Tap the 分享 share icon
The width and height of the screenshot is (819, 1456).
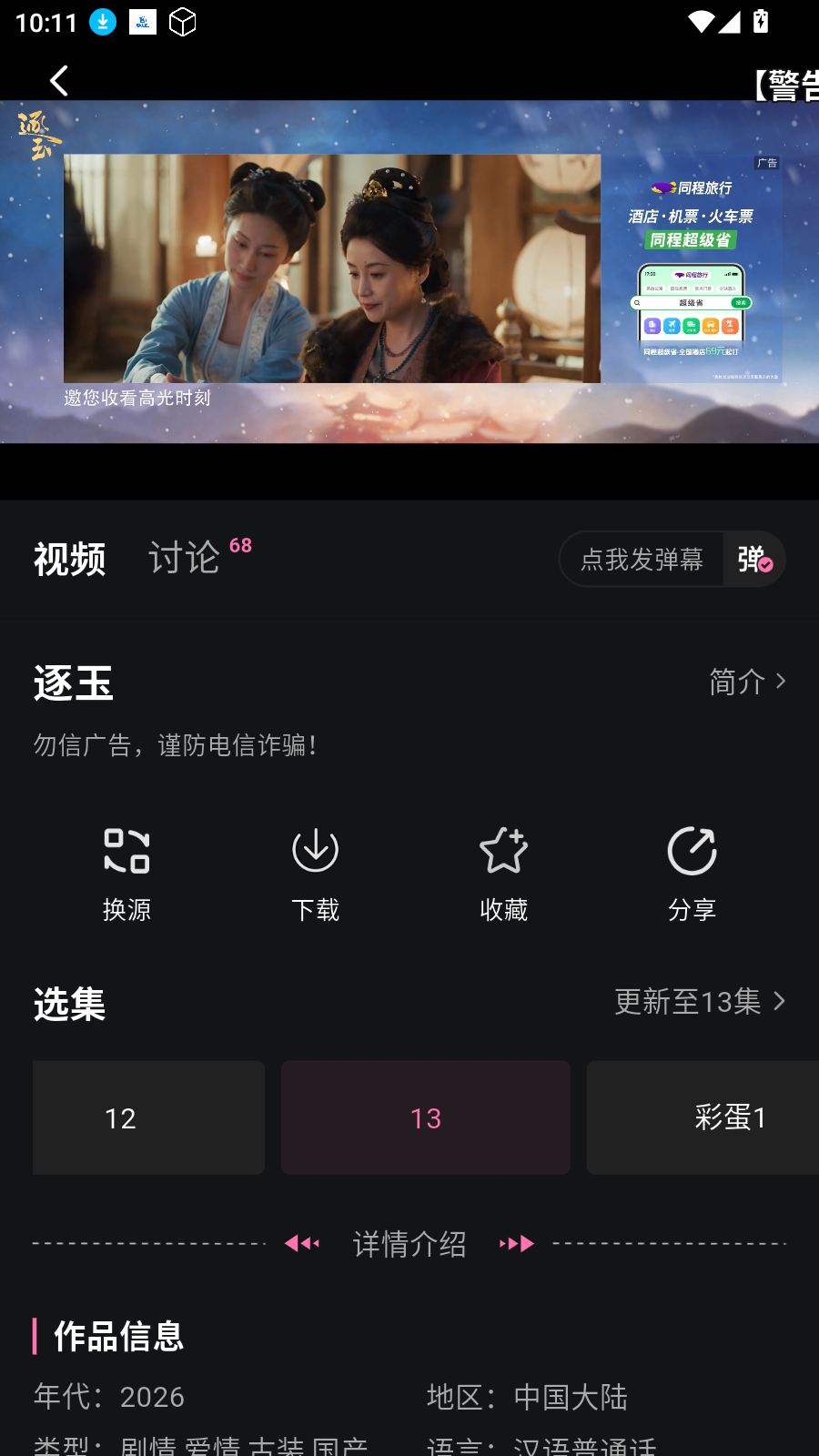click(692, 872)
